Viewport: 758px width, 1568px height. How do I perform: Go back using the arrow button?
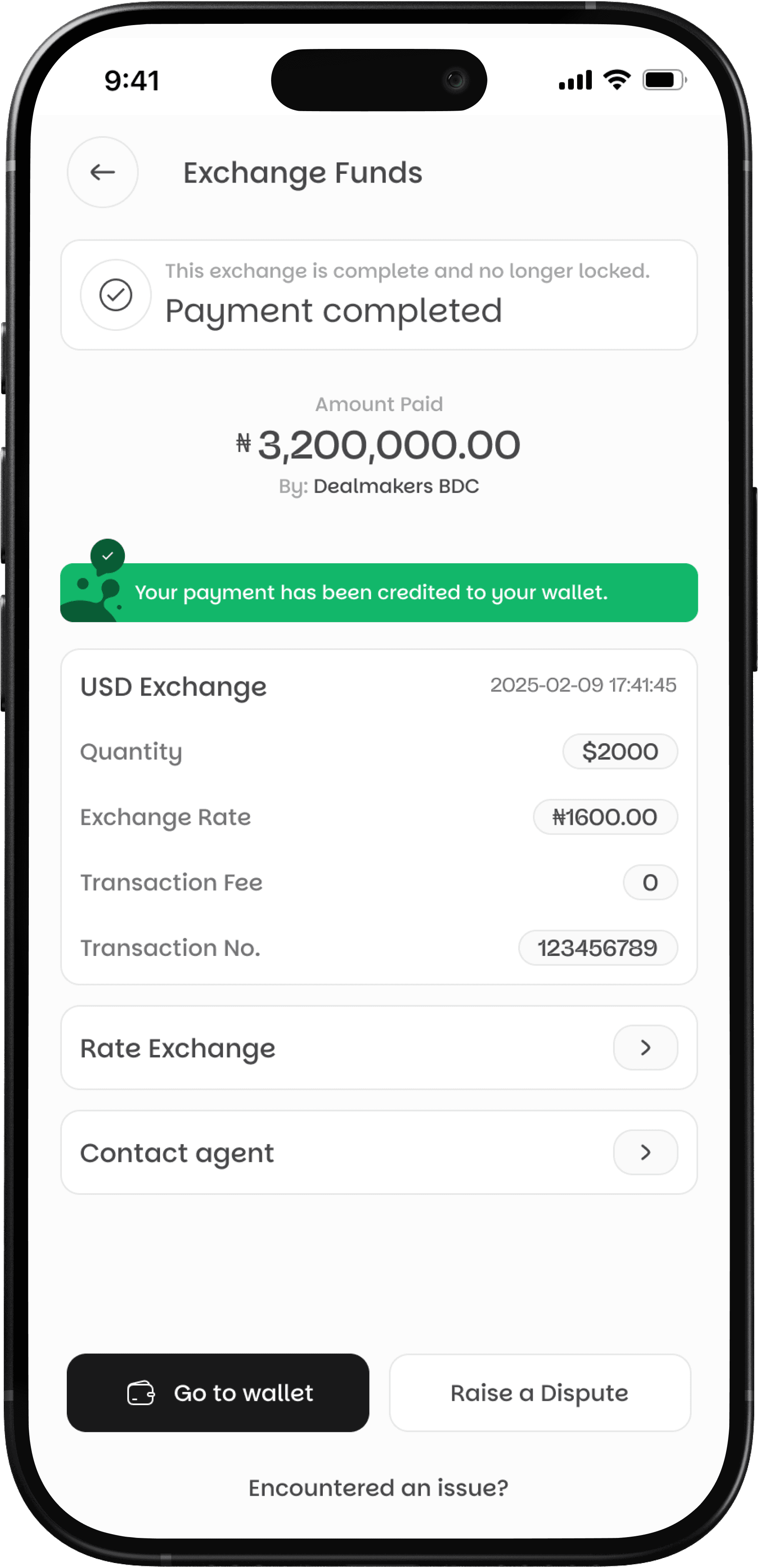(102, 172)
